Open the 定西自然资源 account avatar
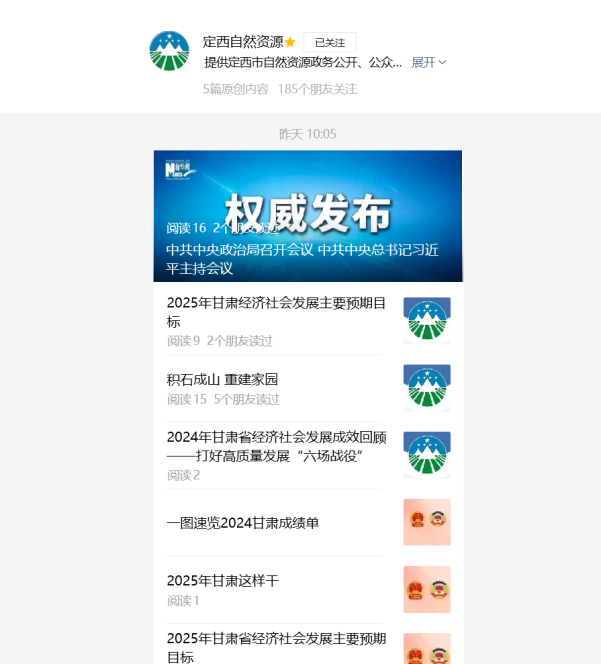The width and height of the screenshot is (601, 664). point(169,51)
